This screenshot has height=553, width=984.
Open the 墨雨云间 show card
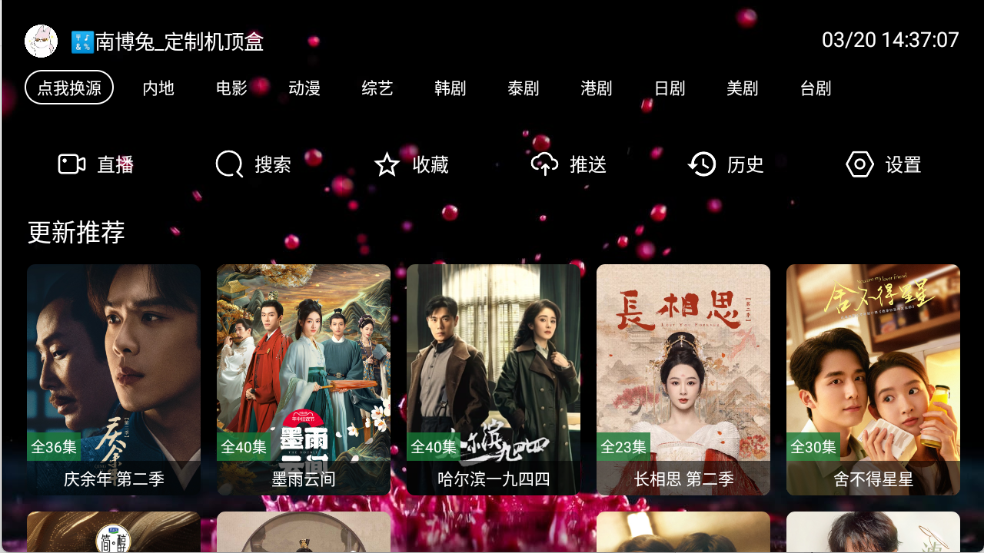coord(304,378)
